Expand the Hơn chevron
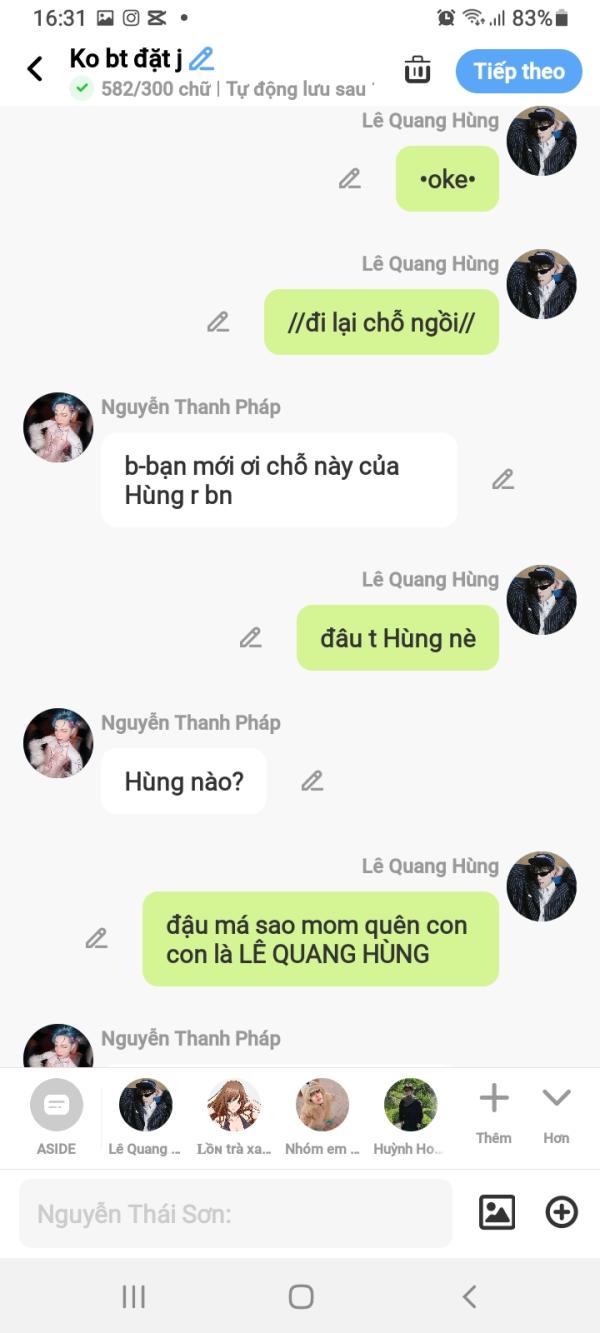Viewport: 600px width, 1333px height. click(556, 1113)
